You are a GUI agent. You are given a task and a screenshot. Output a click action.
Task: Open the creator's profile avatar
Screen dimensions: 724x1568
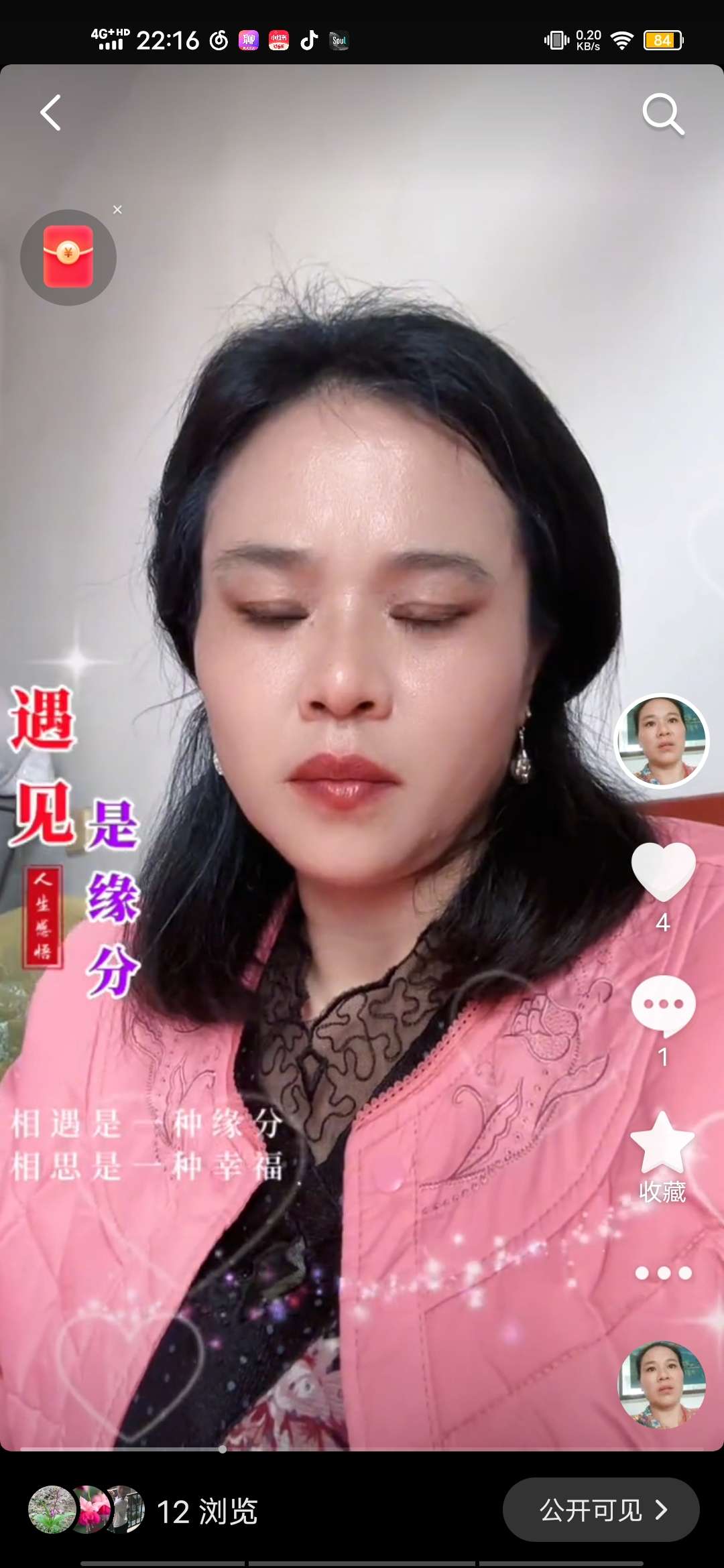662,740
